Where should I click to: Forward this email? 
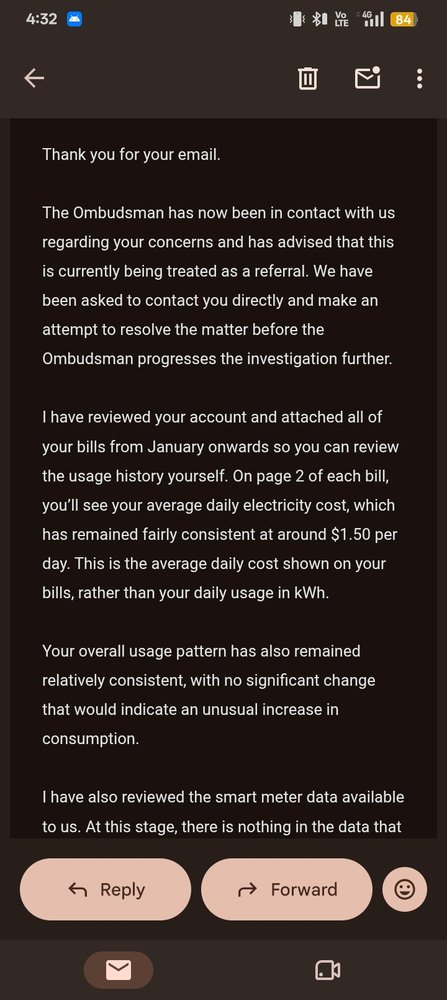point(286,889)
